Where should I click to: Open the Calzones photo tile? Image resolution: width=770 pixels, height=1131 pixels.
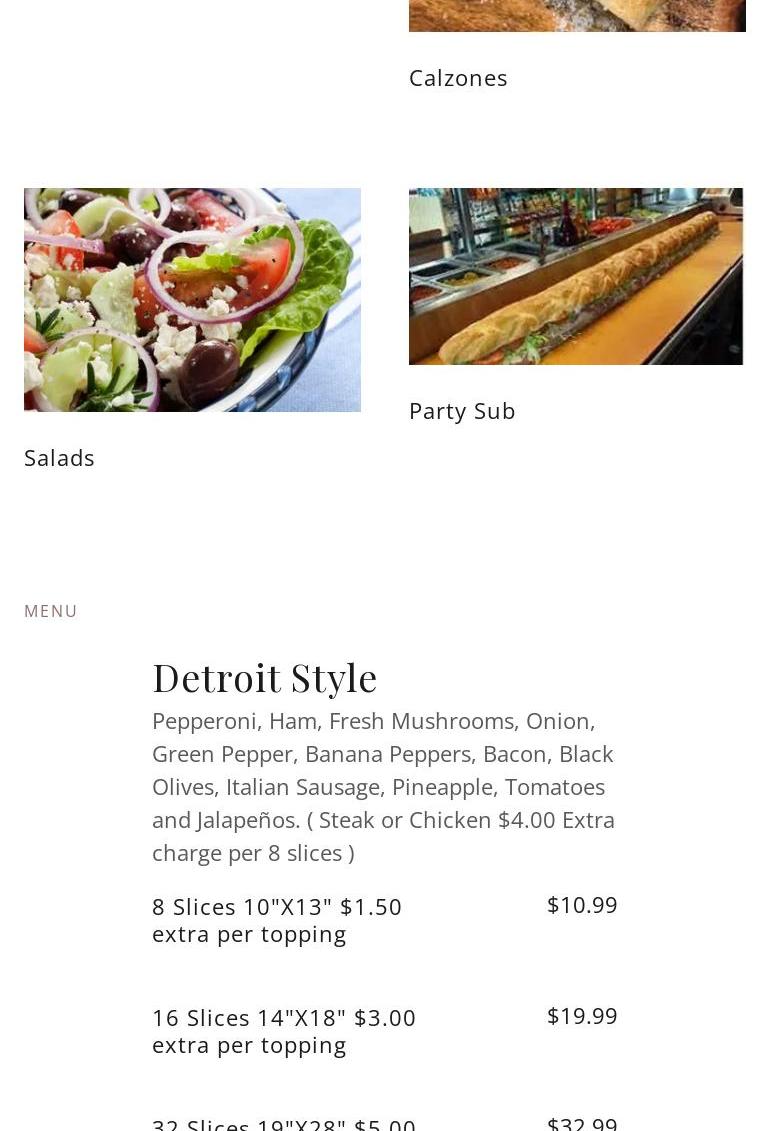point(578,15)
